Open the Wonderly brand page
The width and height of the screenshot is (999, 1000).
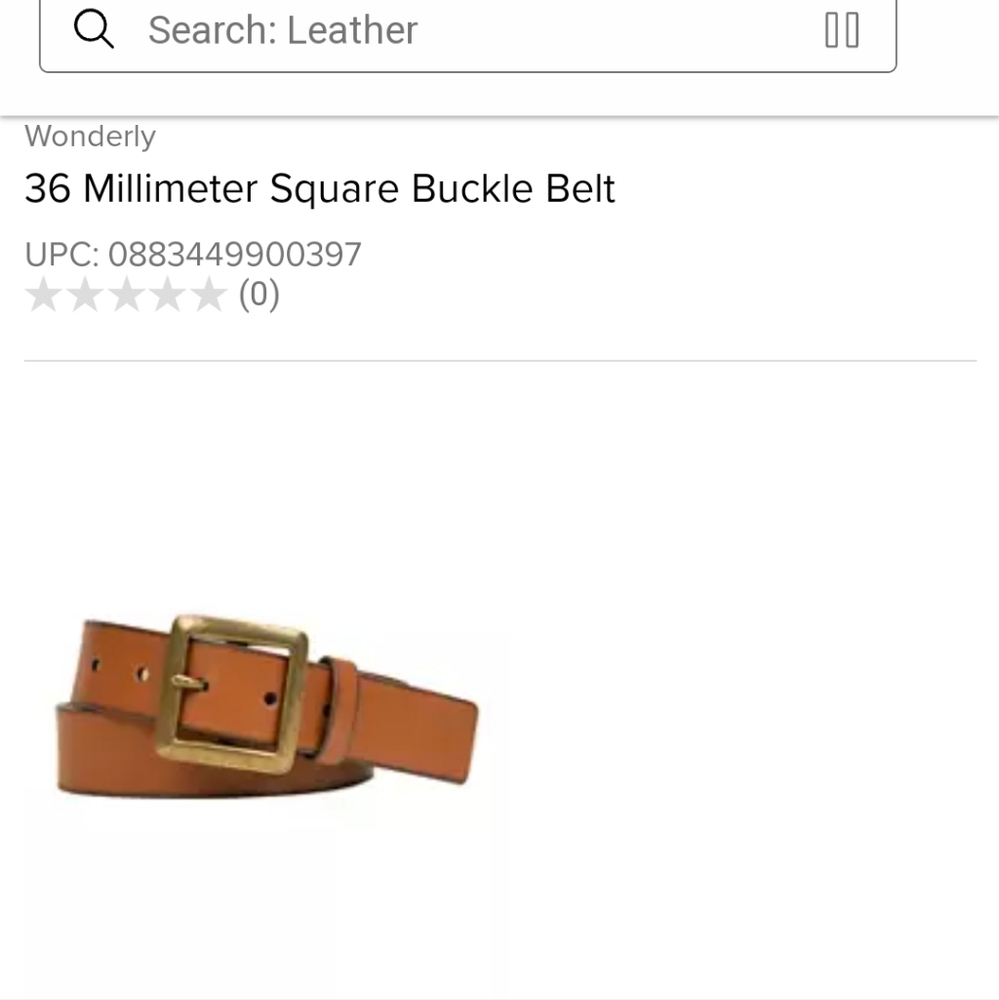point(90,136)
